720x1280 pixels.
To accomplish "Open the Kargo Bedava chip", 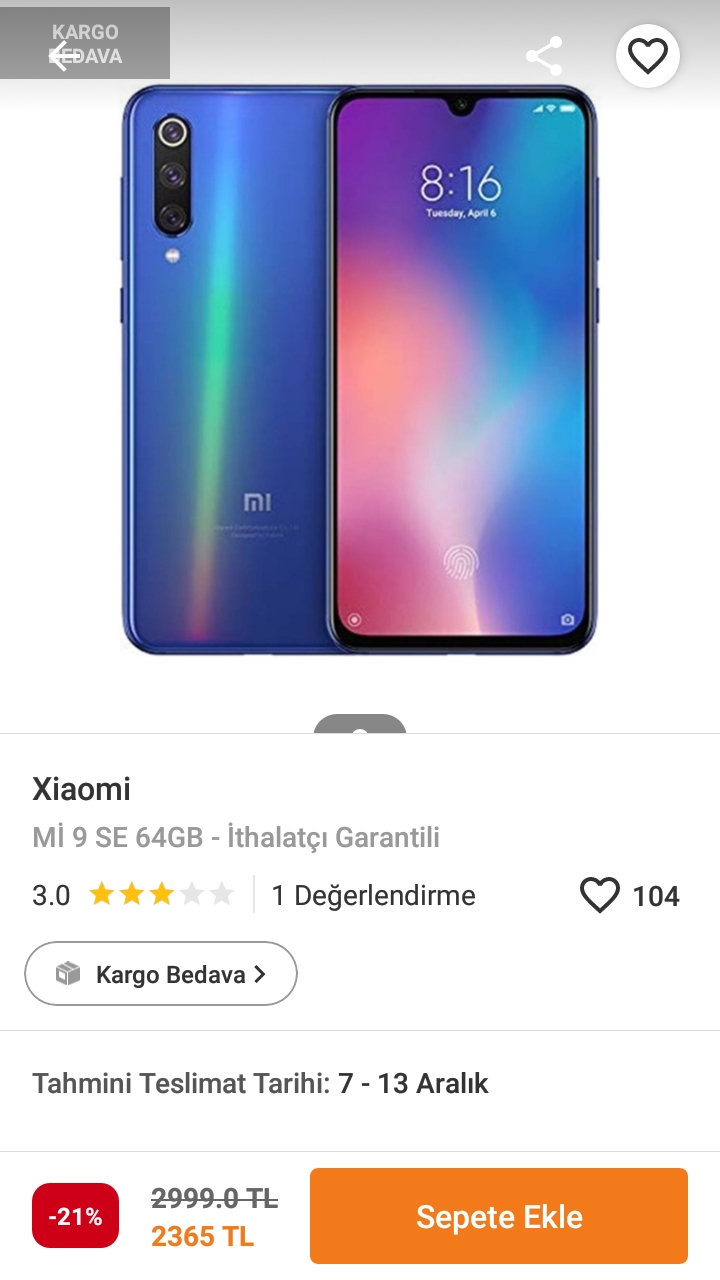I will pos(161,973).
